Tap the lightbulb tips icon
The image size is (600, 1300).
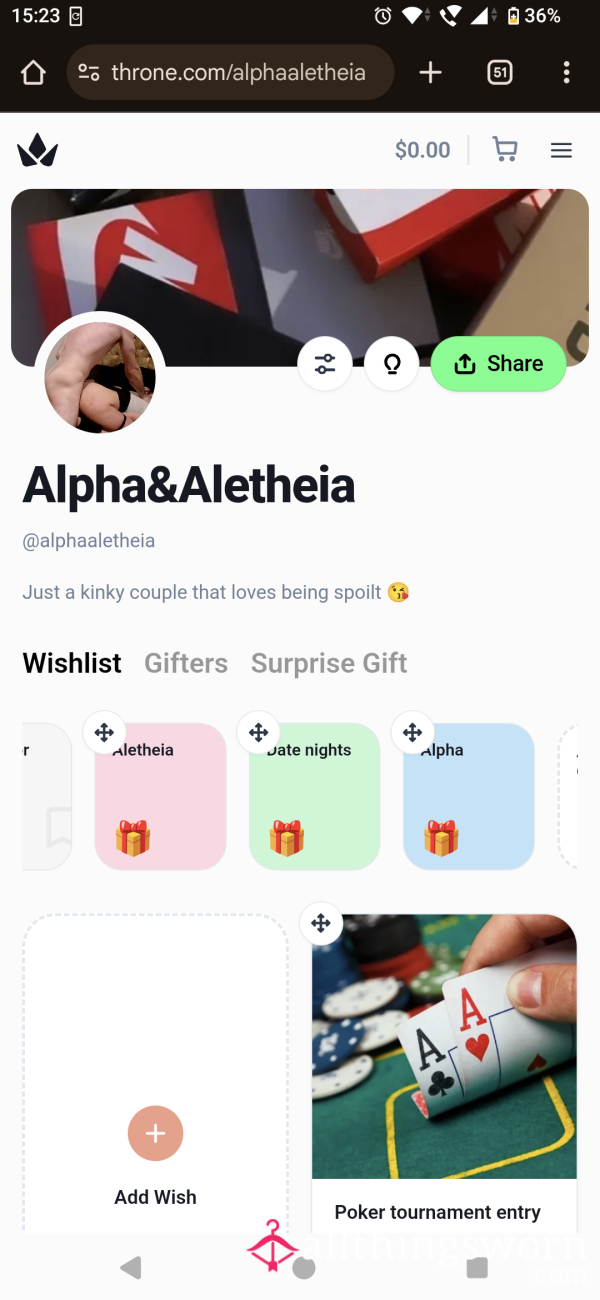click(x=392, y=364)
